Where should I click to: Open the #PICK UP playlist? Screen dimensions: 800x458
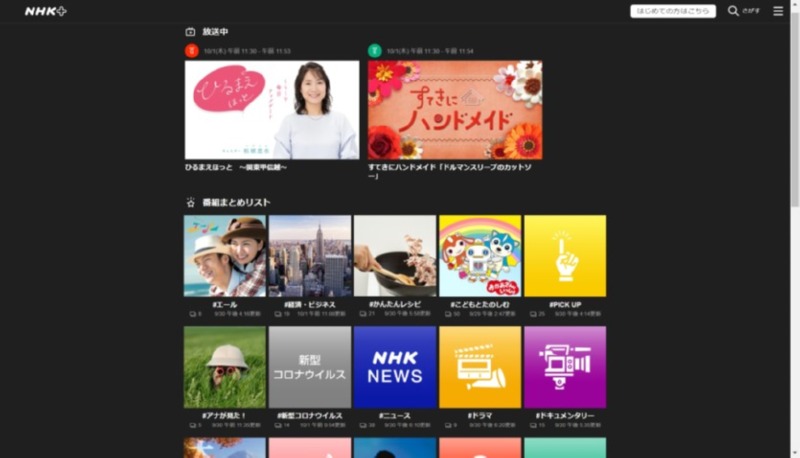coord(565,256)
